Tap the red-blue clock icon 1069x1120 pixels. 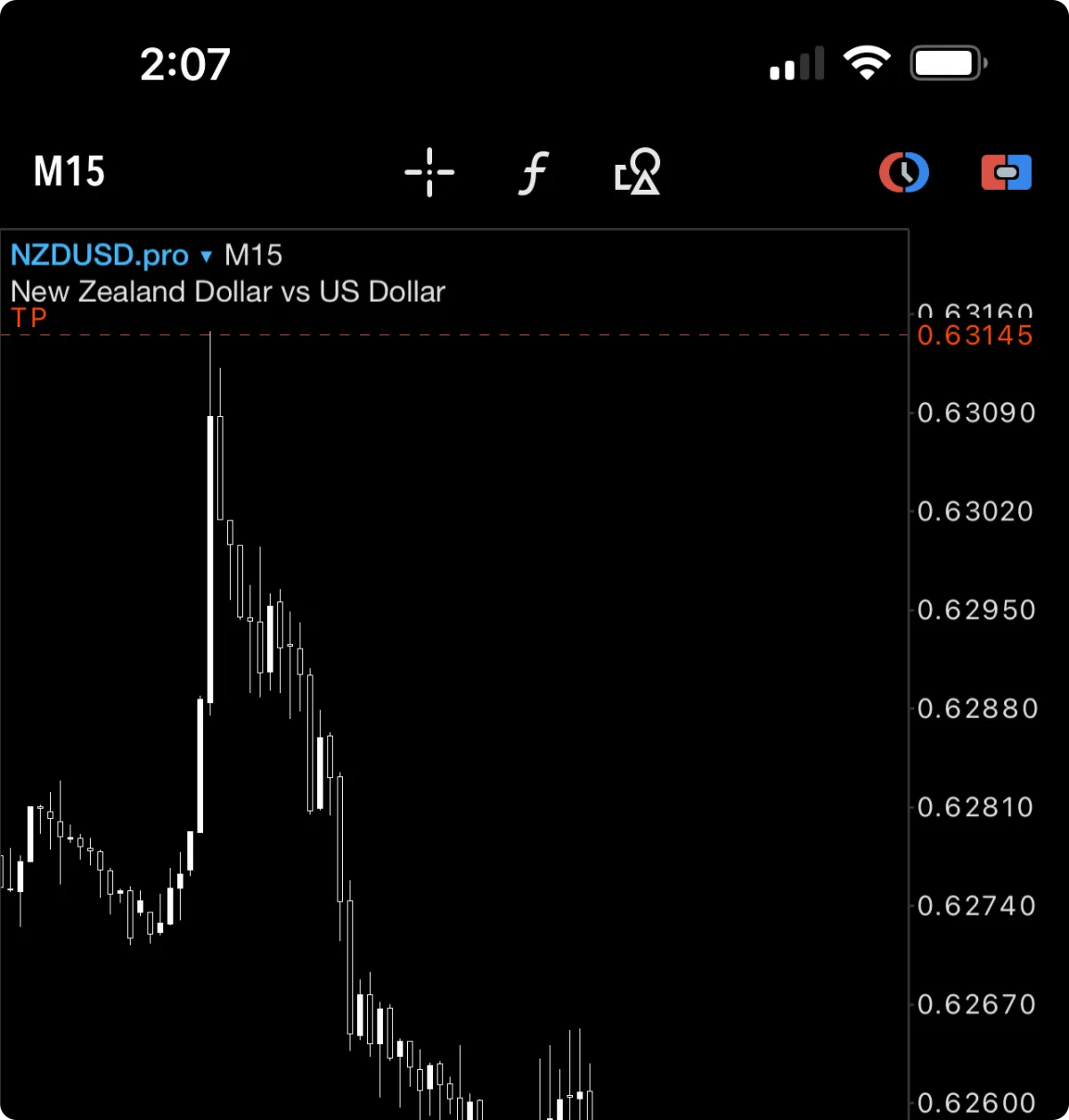(x=903, y=171)
